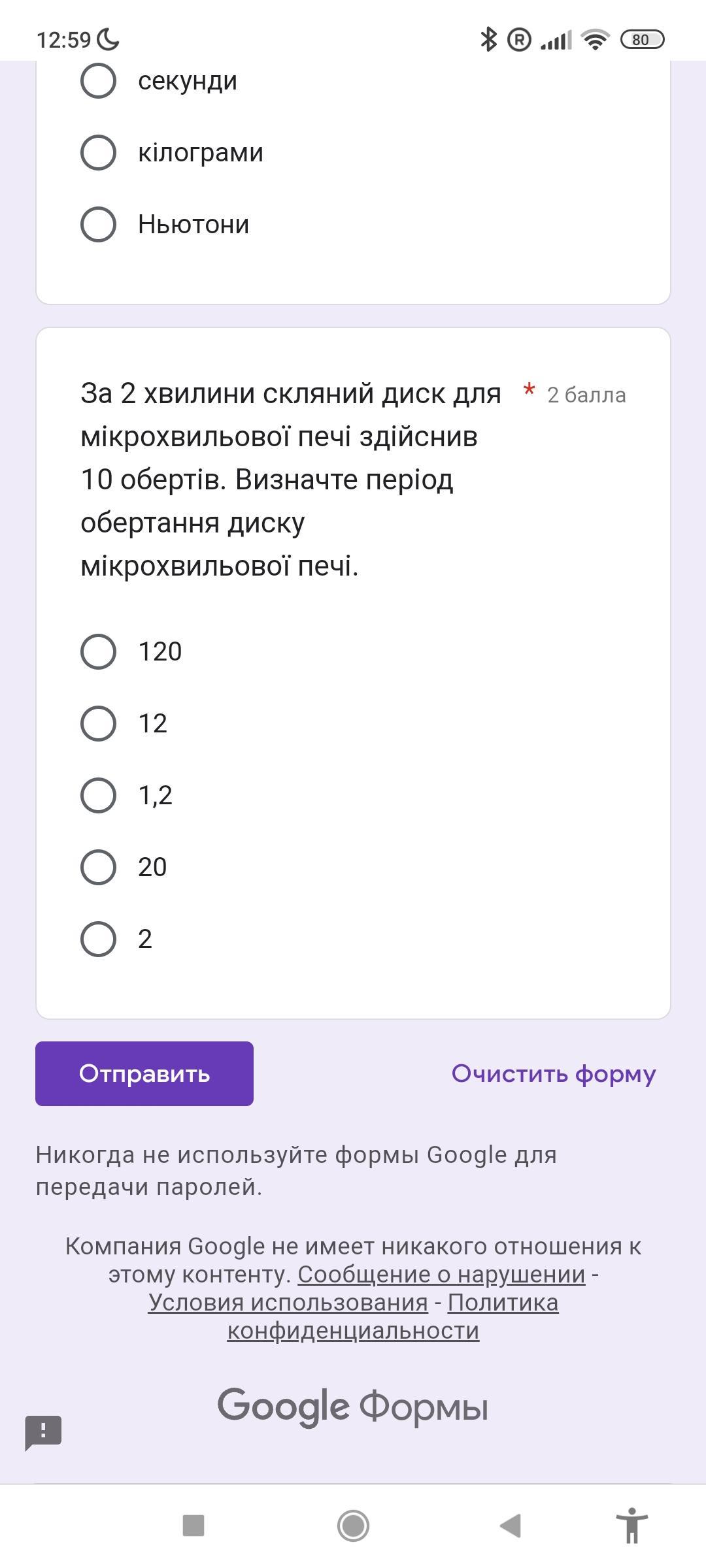Open Сообщение о нарушении link
Image resolution: width=706 pixels, height=1568 pixels.
pyautogui.click(x=441, y=1275)
